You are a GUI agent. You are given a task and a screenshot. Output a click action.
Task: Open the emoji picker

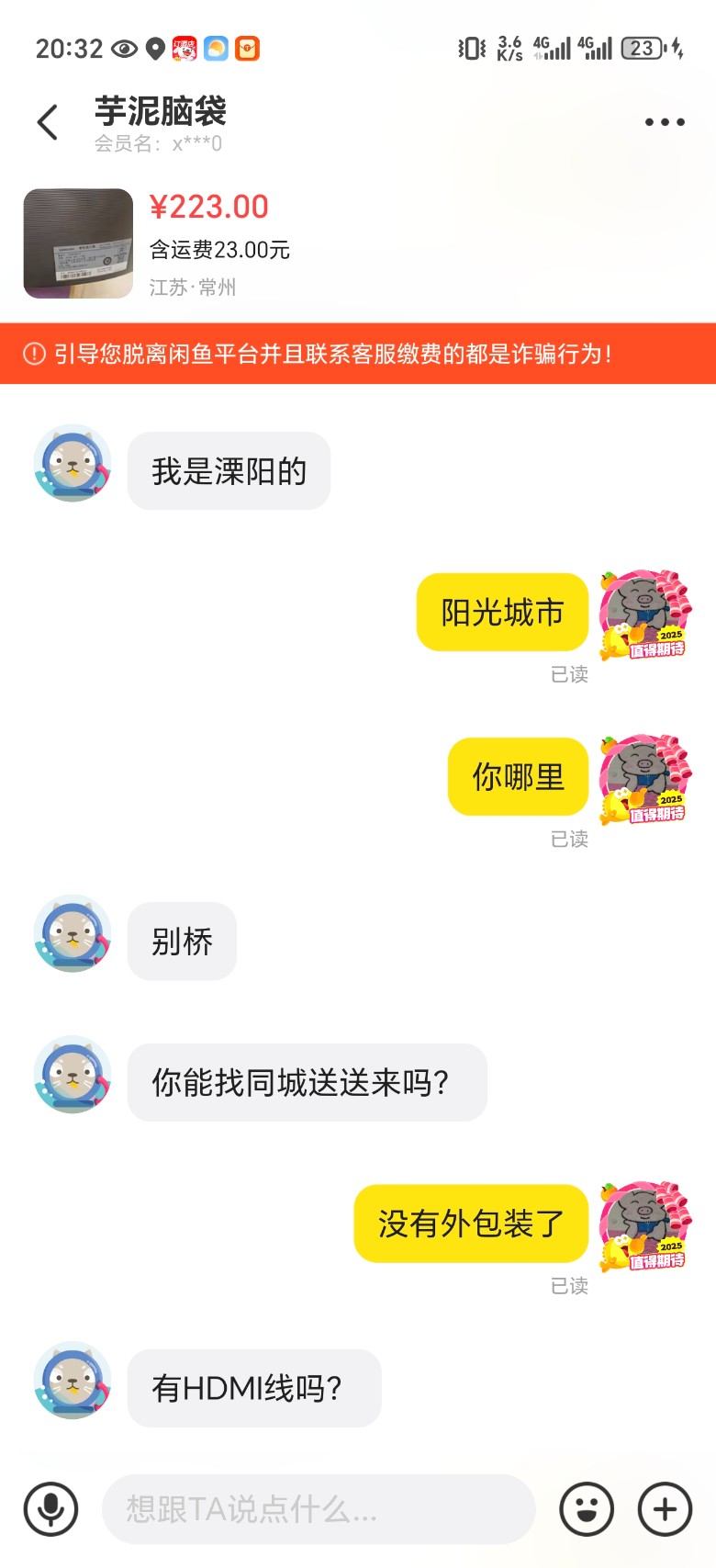[x=586, y=1508]
